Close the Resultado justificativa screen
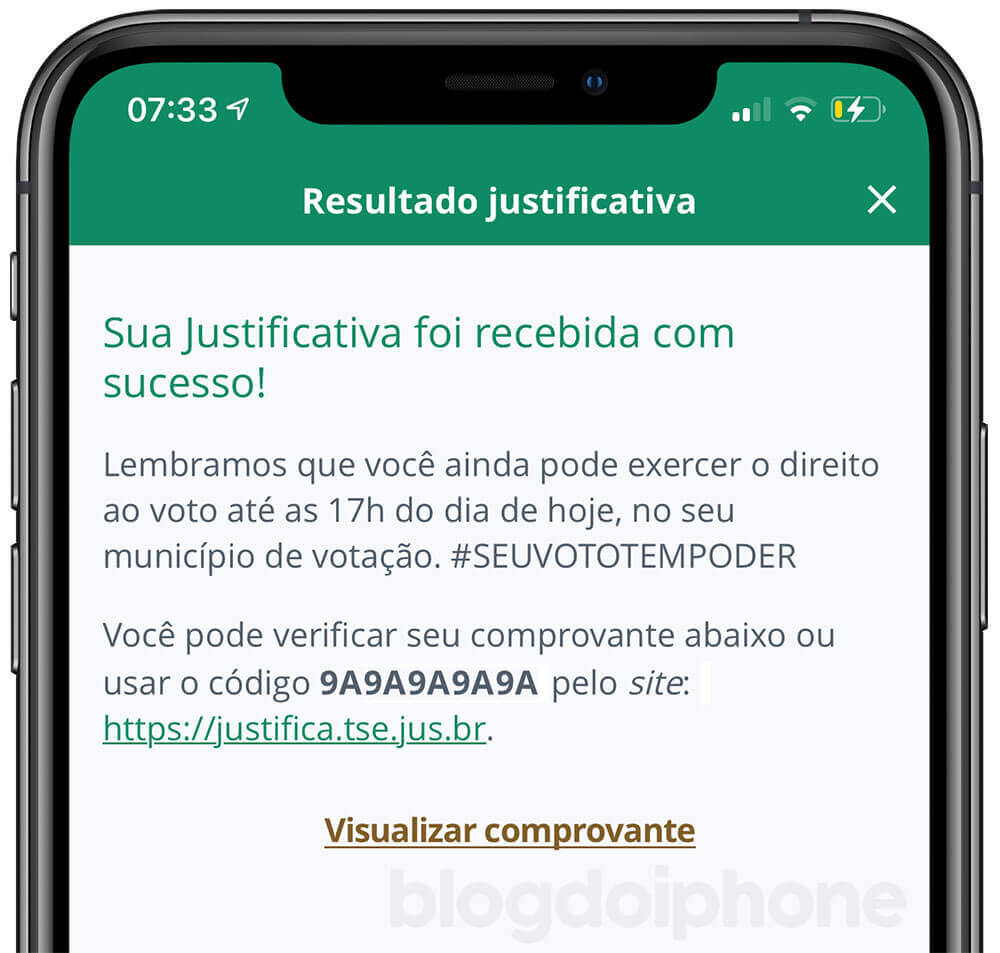 [881, 200]
